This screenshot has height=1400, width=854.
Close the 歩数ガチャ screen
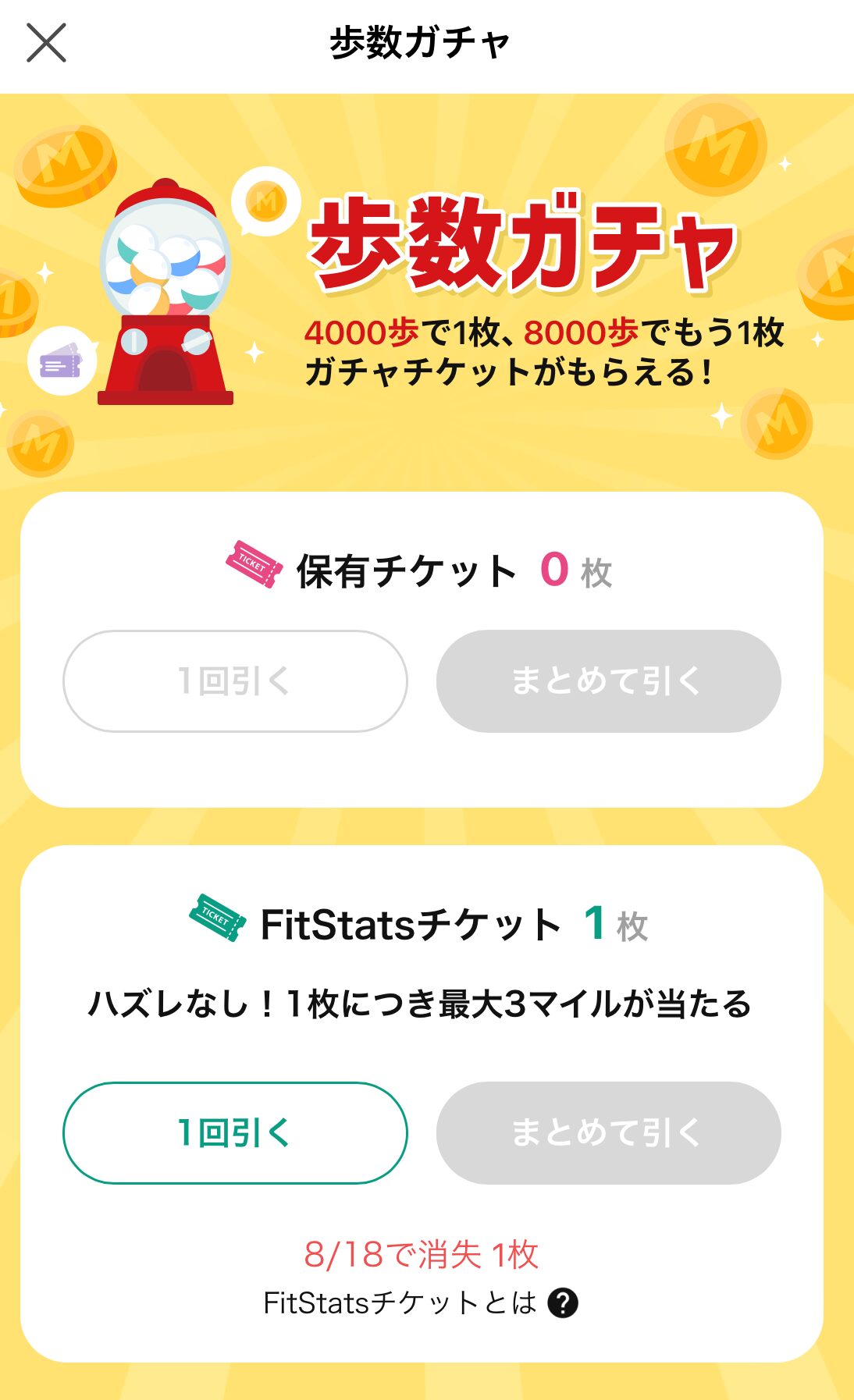tap(46, 42)
